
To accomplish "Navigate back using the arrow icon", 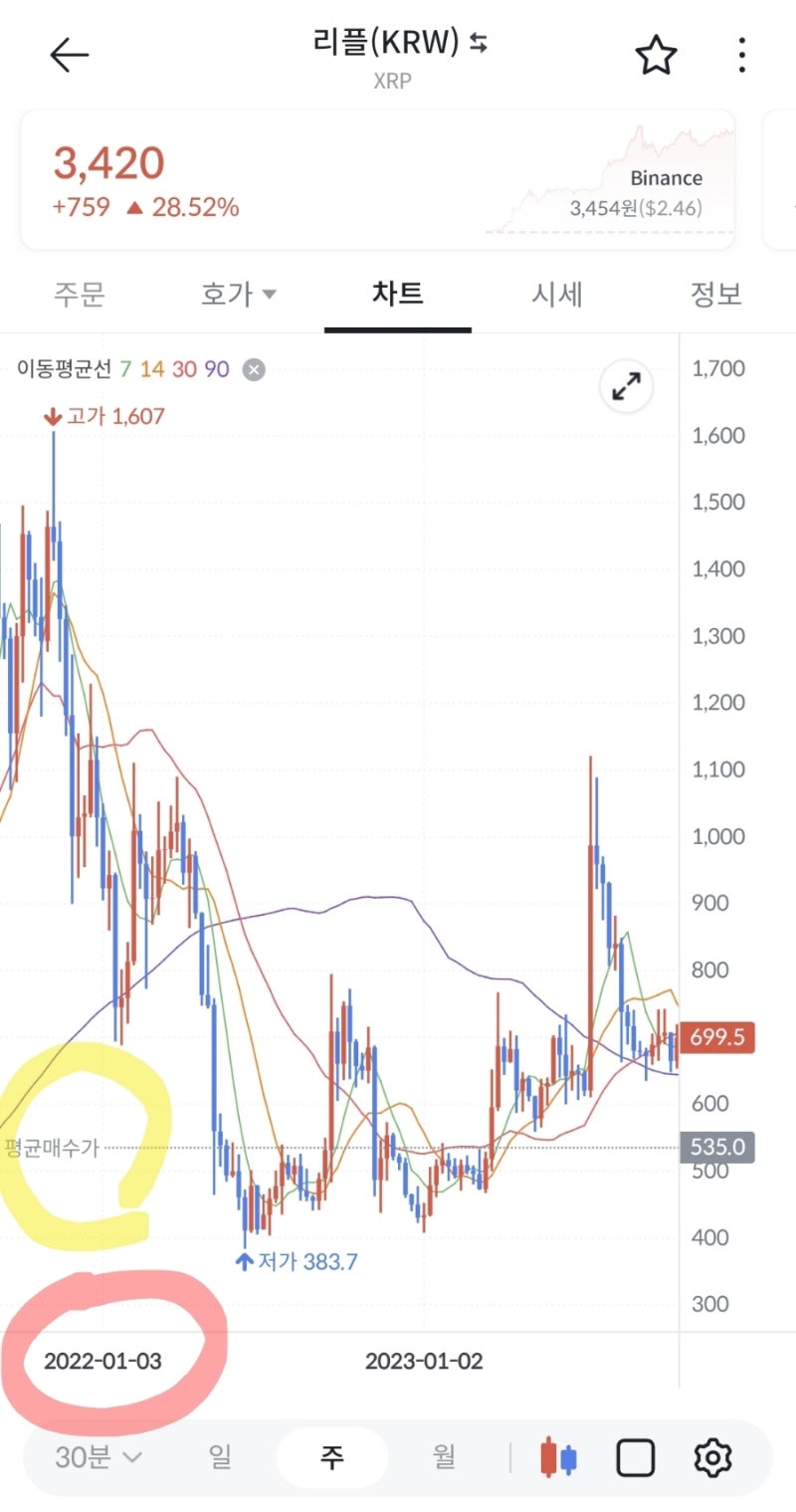I will coord(68,55).
